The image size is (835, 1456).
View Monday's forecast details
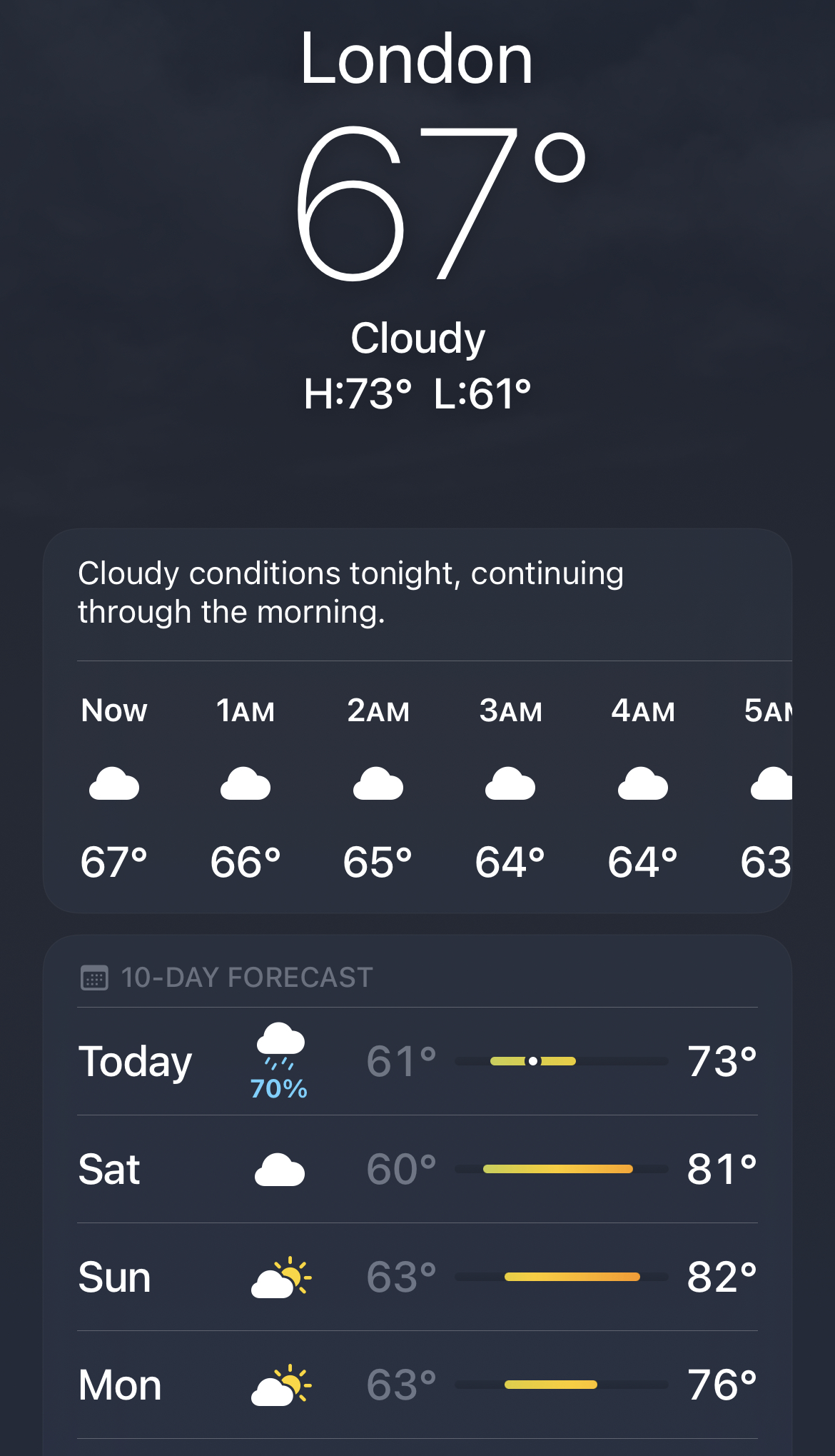pos(417,1385)
